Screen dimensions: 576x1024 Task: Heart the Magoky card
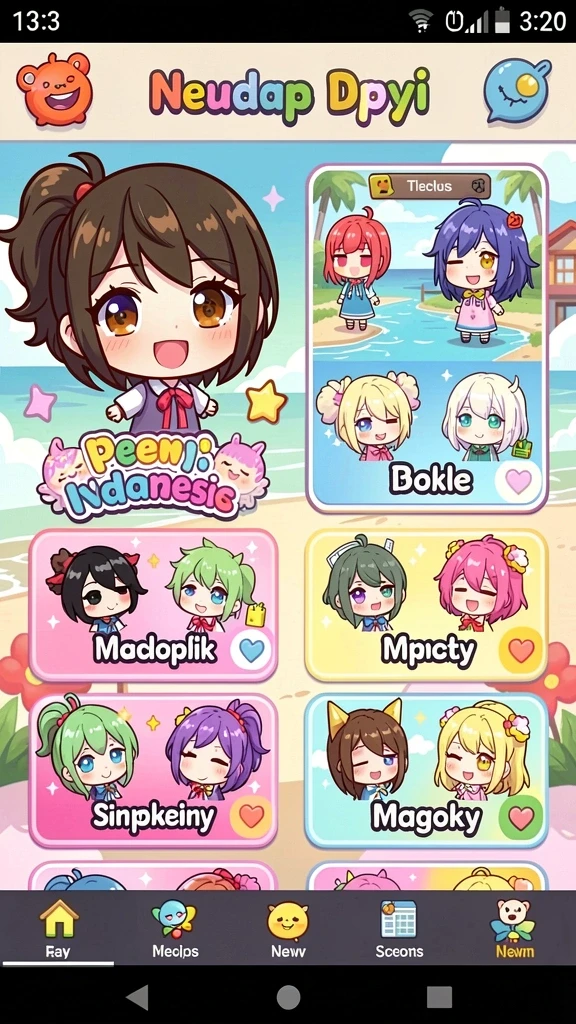coord(521,816)
